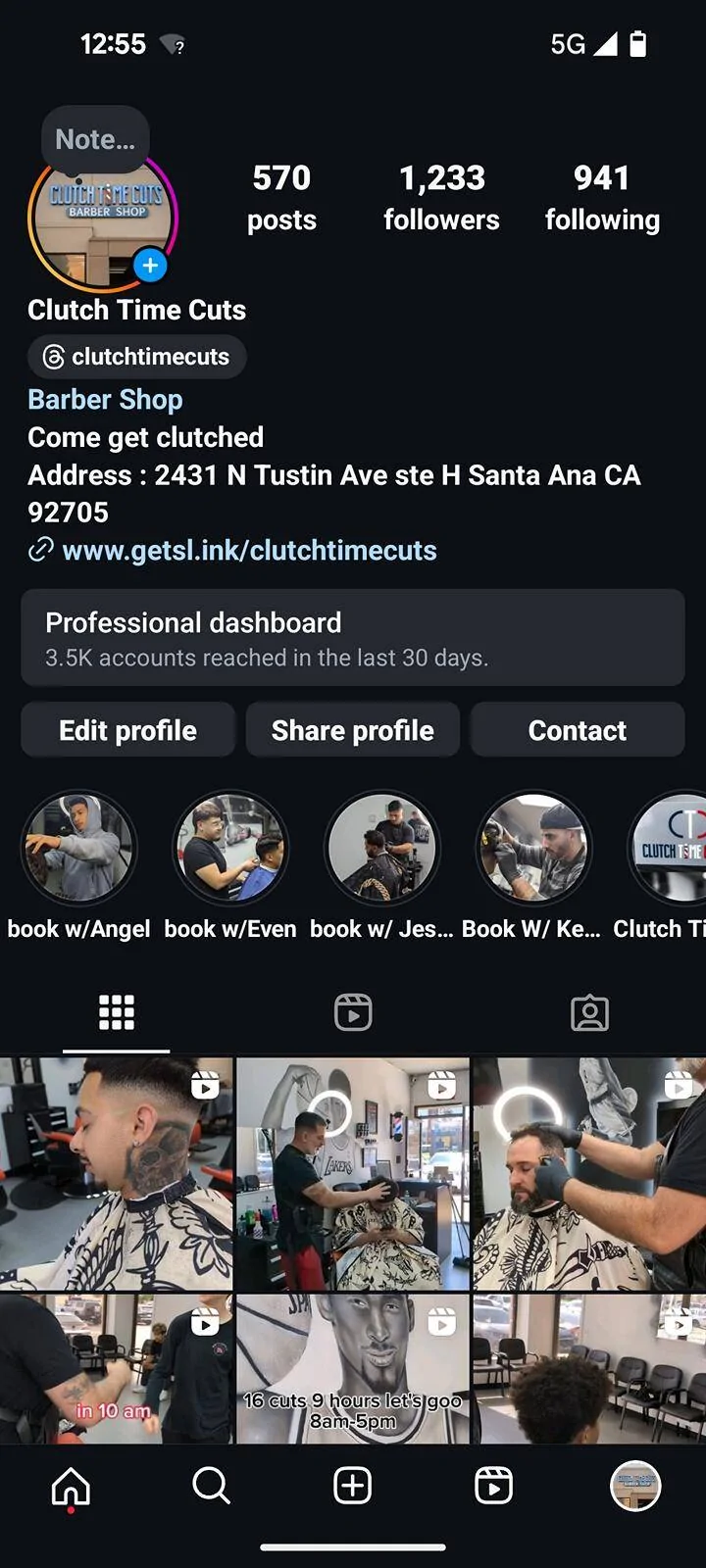Open the book w/Angel highlight
706x1568 pixels.
tap(79, 847)
